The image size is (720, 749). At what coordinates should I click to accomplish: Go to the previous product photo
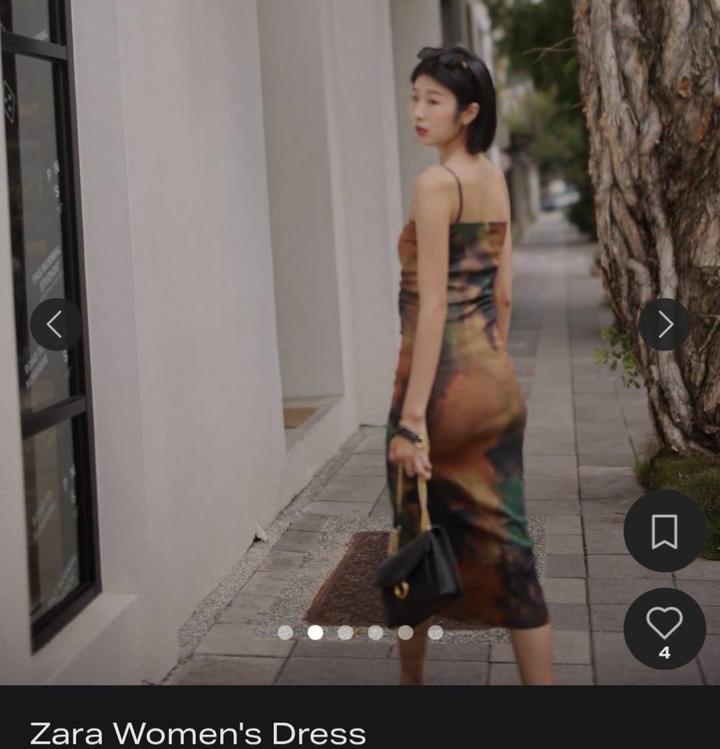[55, 324]
